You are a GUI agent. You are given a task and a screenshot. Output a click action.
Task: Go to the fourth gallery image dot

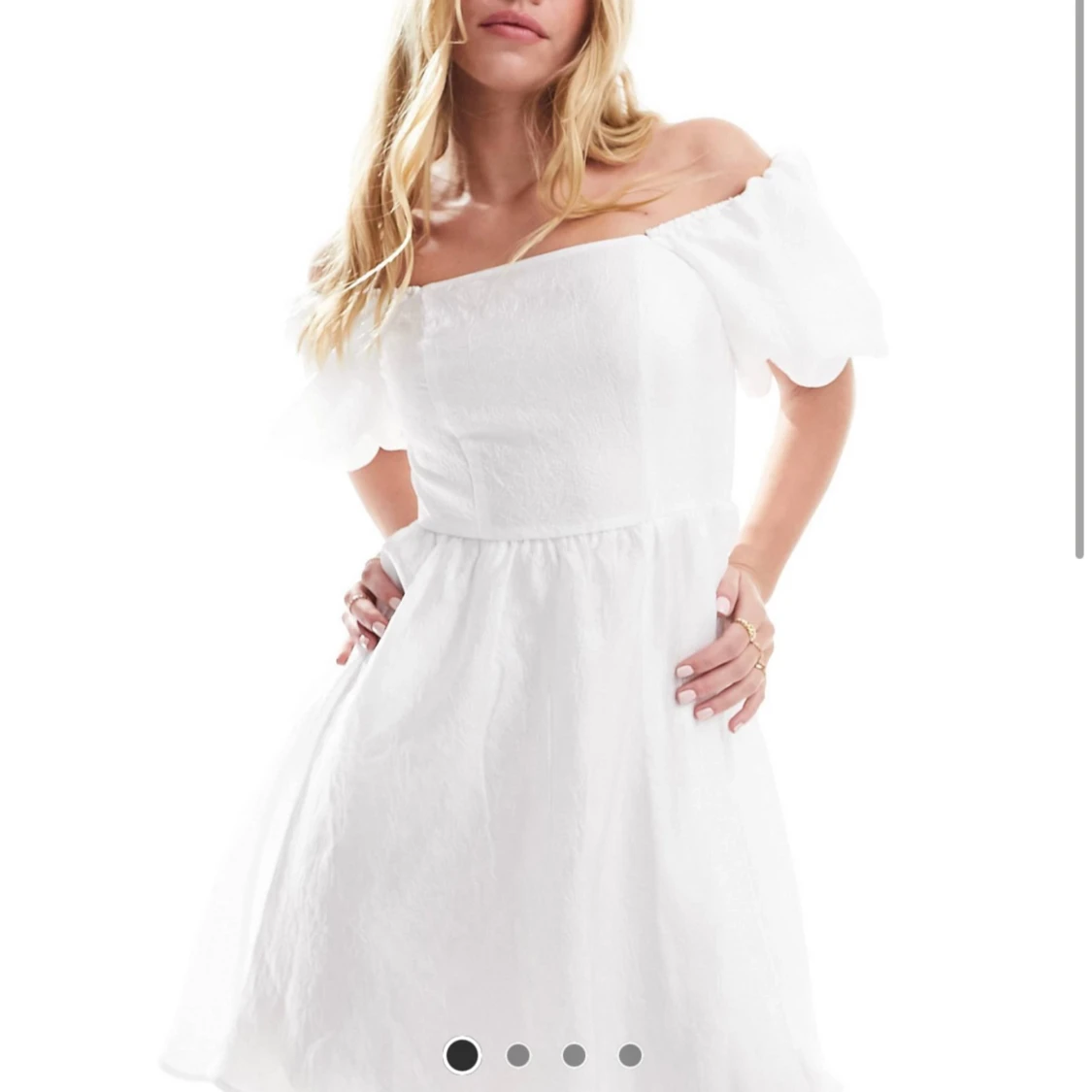630,1055
